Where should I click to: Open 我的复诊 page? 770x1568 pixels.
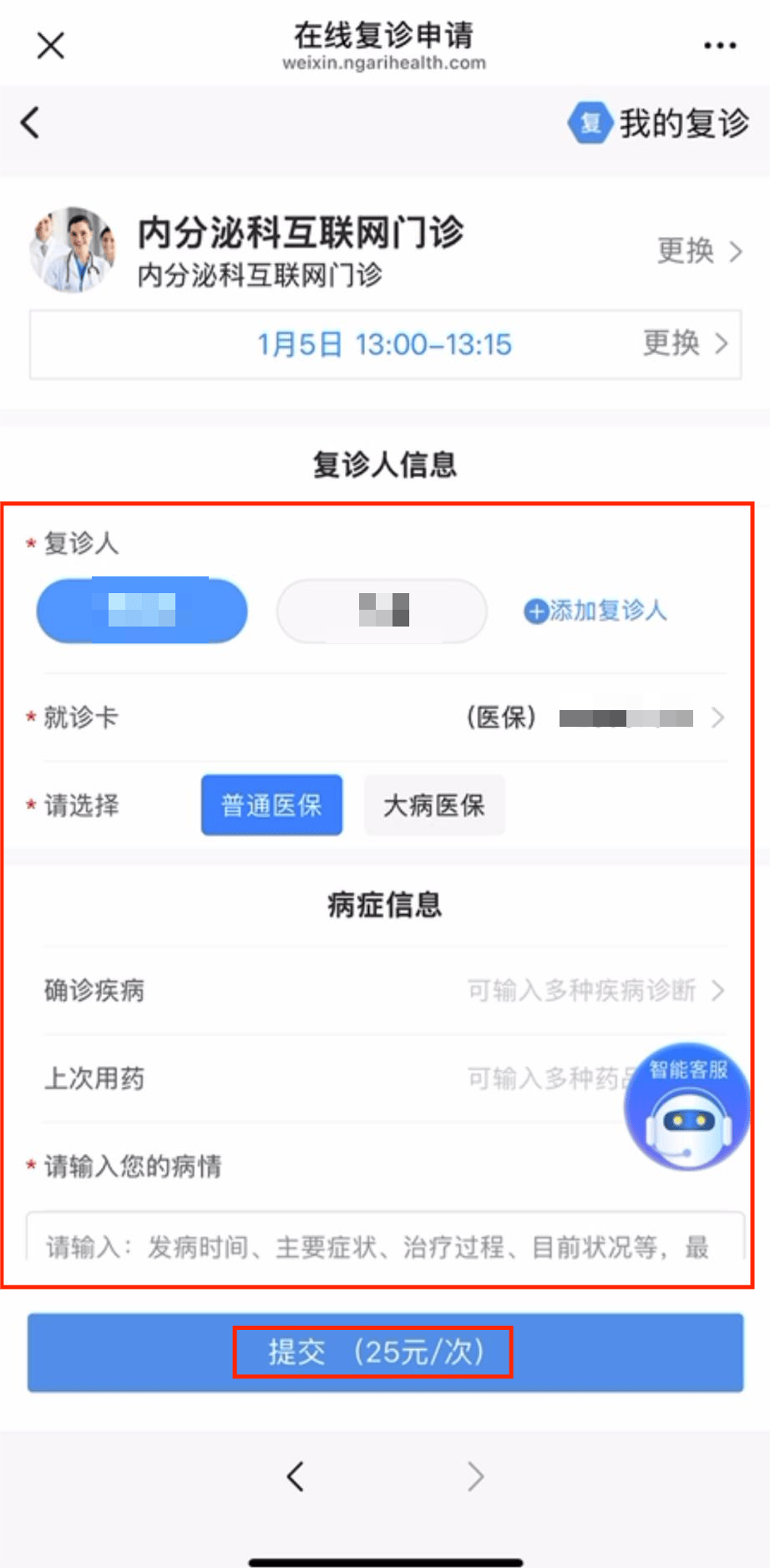[x=659, y=124]
